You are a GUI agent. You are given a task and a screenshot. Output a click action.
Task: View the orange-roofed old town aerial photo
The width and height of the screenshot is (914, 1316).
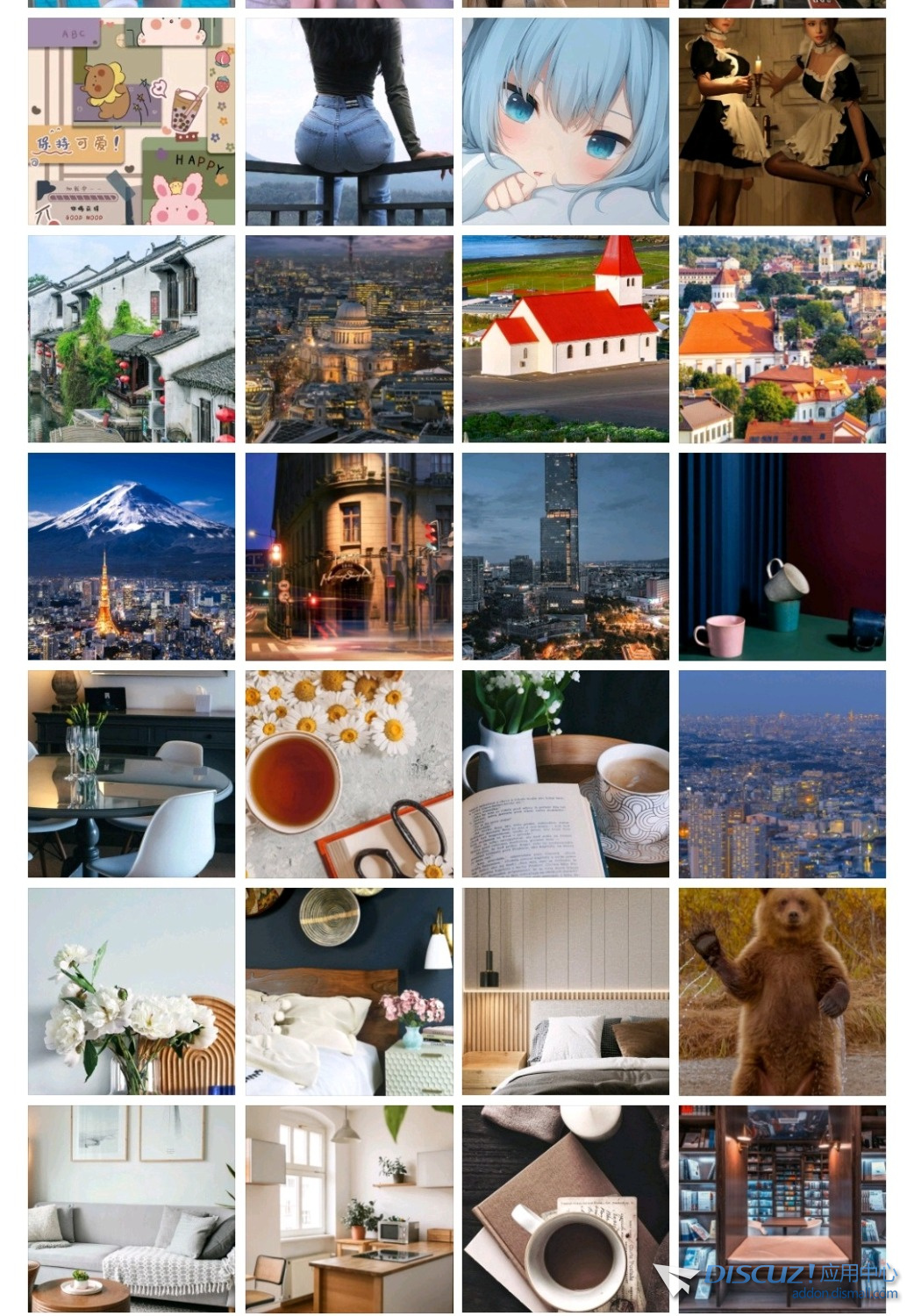point(782,339)
